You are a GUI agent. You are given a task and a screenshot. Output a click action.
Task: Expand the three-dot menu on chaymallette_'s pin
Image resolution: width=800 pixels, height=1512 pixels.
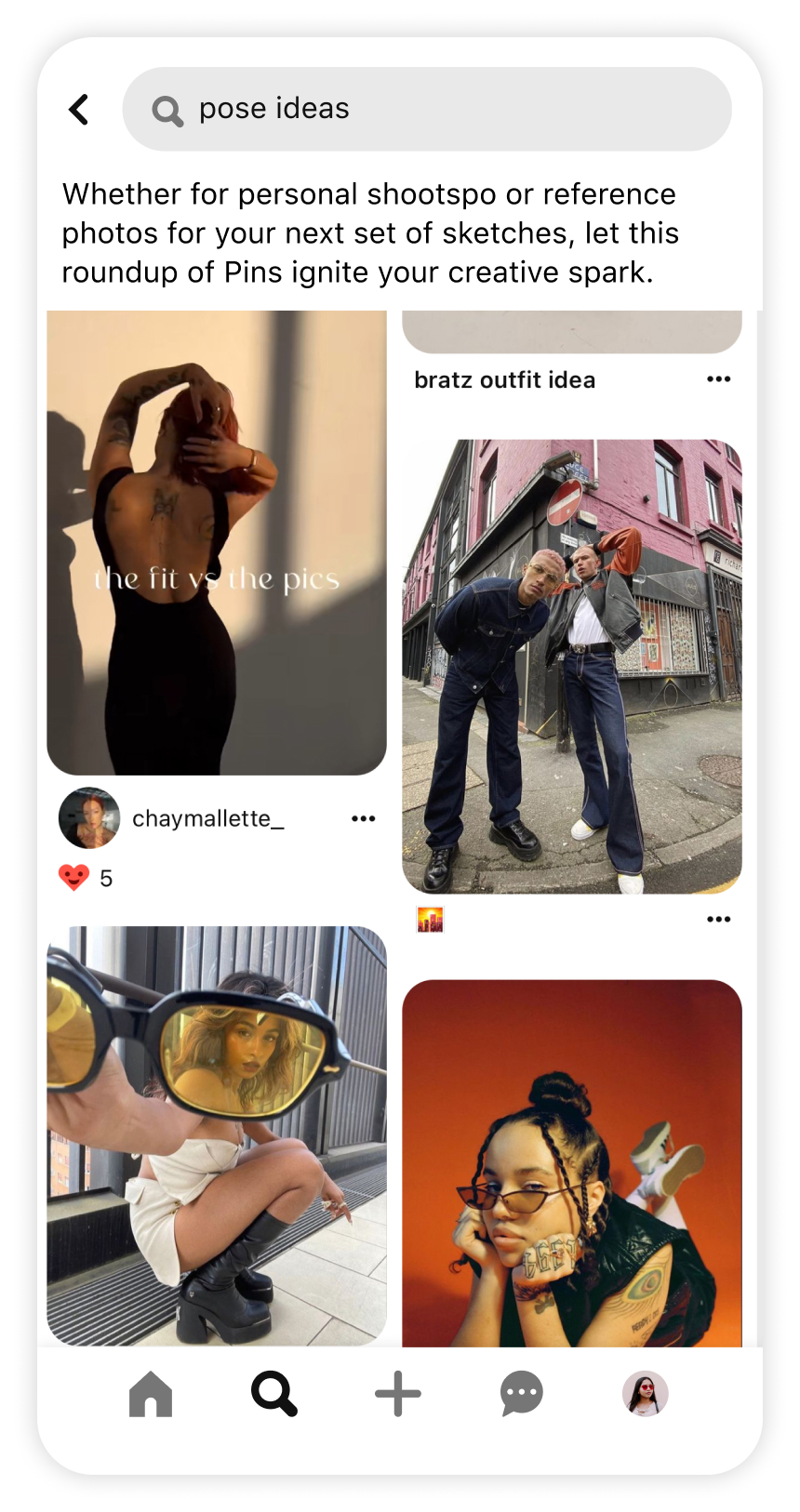pos(364,818)
